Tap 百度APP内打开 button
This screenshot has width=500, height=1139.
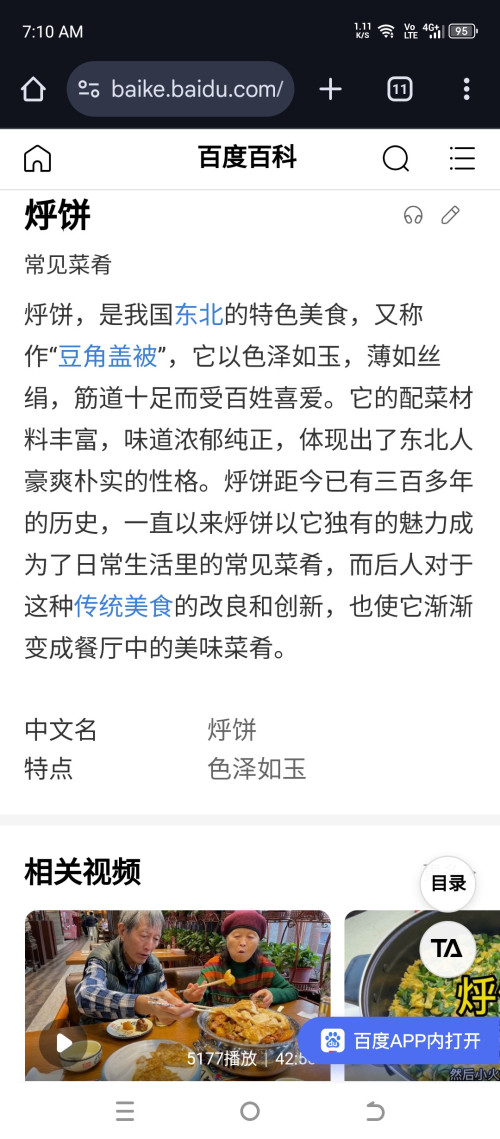click(x=401, y=1040)
